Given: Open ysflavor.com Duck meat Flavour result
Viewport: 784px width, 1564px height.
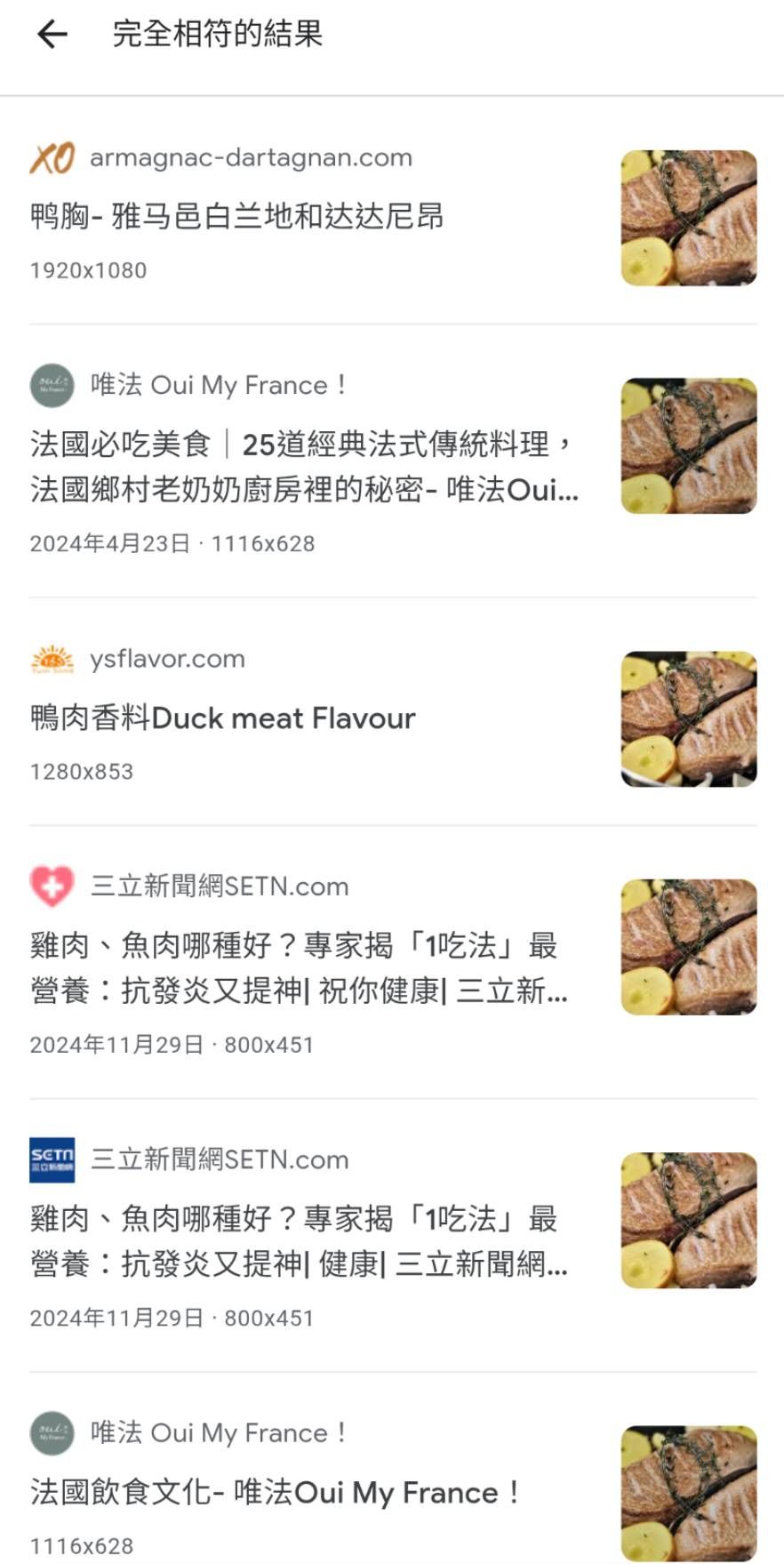Looking at the screenshot, I should [x=222, y=718].
